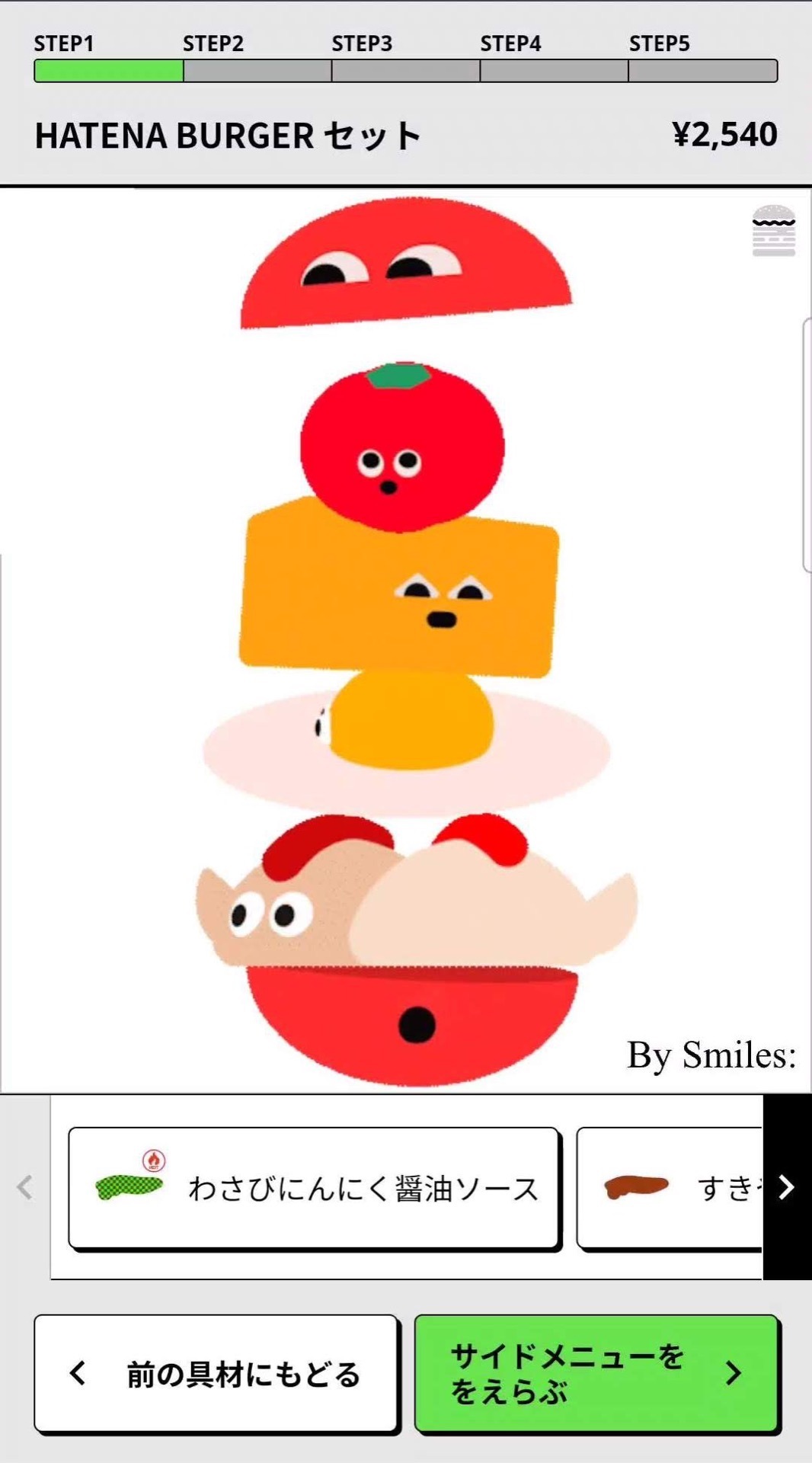This screenshot has width=812, height=1463.
Task: Select the brown すき sauce option
Action: [x=669, y=1187]
